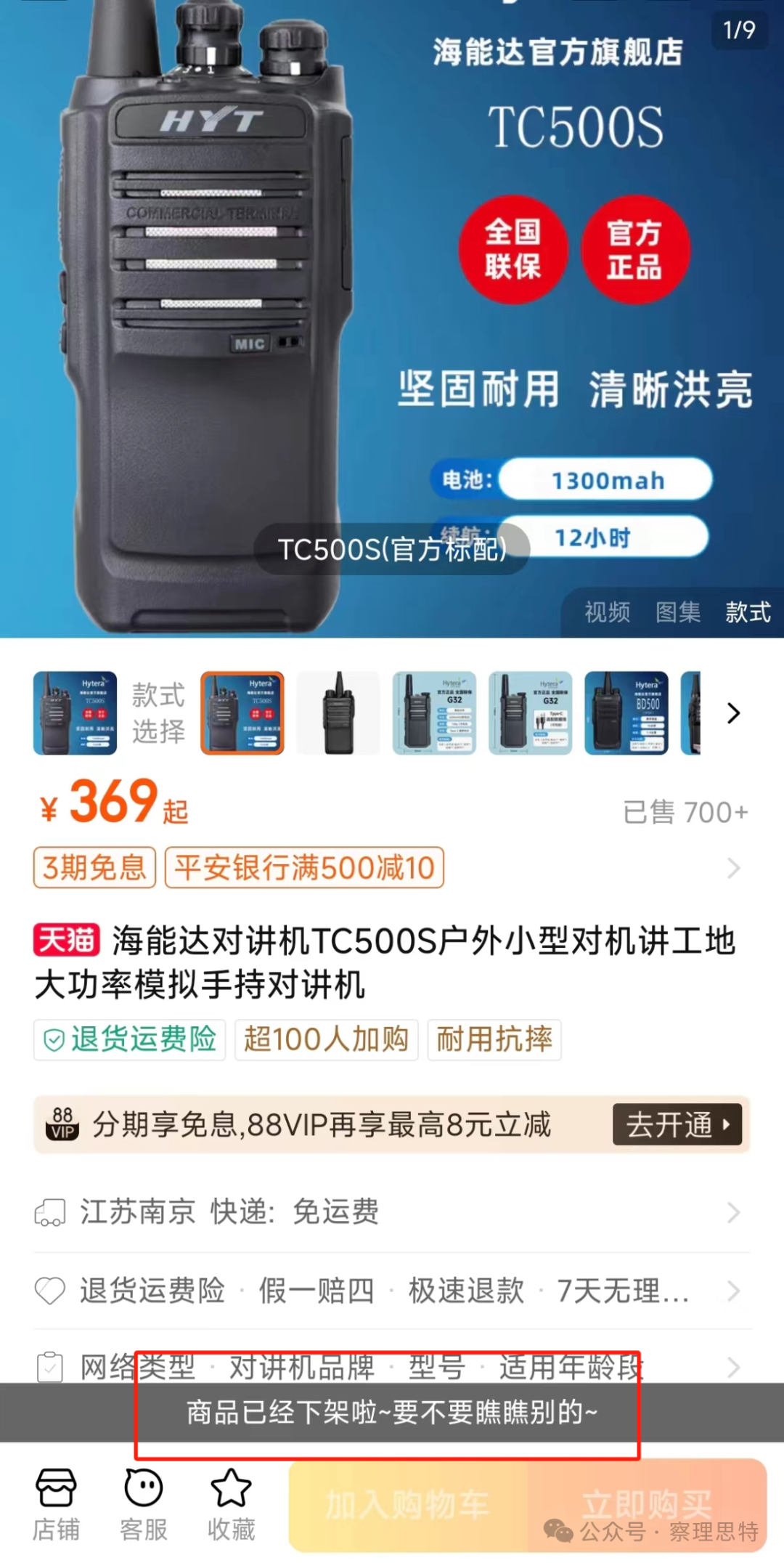Select the G32 style thumbnail with charger
784x1563 pixels.
(x=530, y=713)
